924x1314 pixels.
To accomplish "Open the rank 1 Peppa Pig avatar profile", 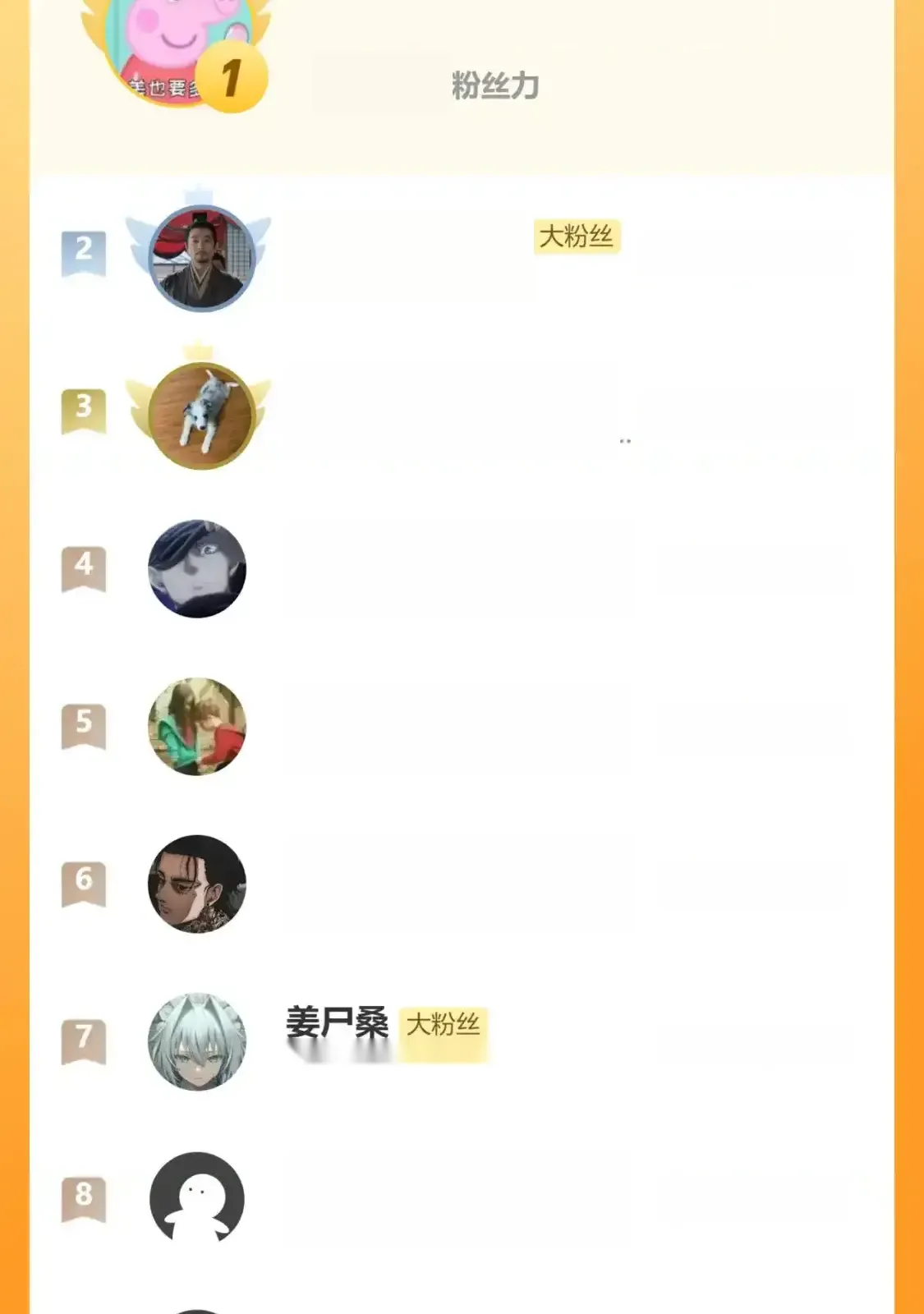I will point(175,49).
